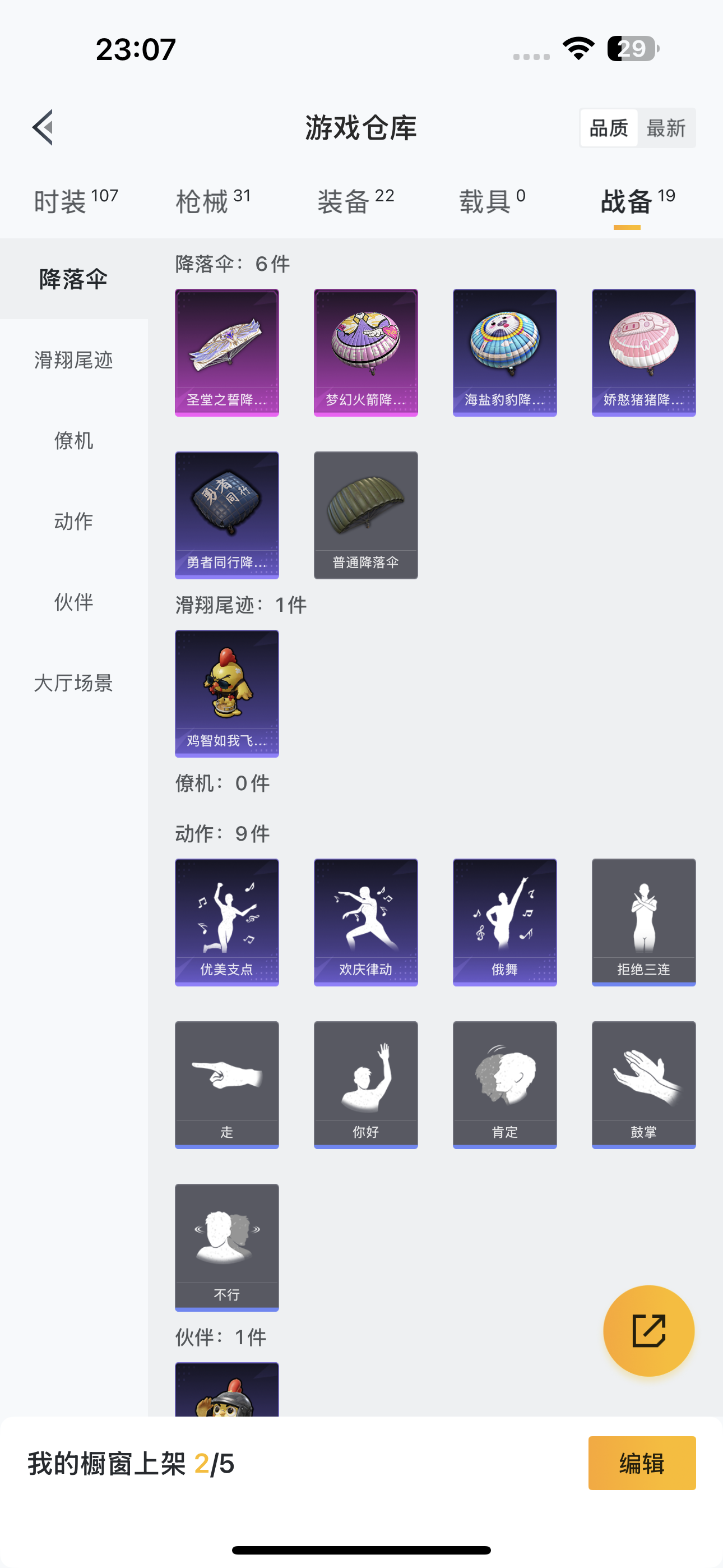Open the 圣堂之誓 parachute item
The image size is (723, 1568).
[227, 352]
